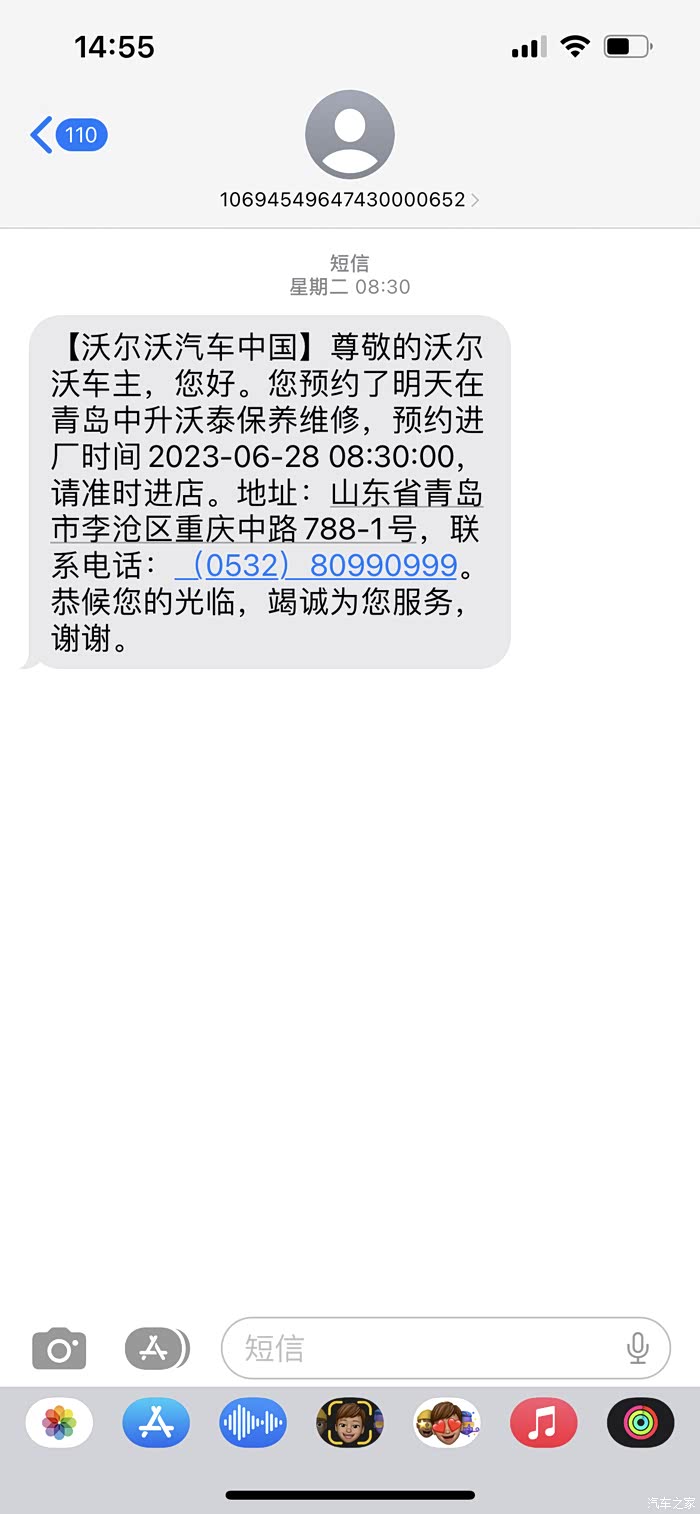
Task: Open the App Store for iMessage apps
Action: 156,1422
